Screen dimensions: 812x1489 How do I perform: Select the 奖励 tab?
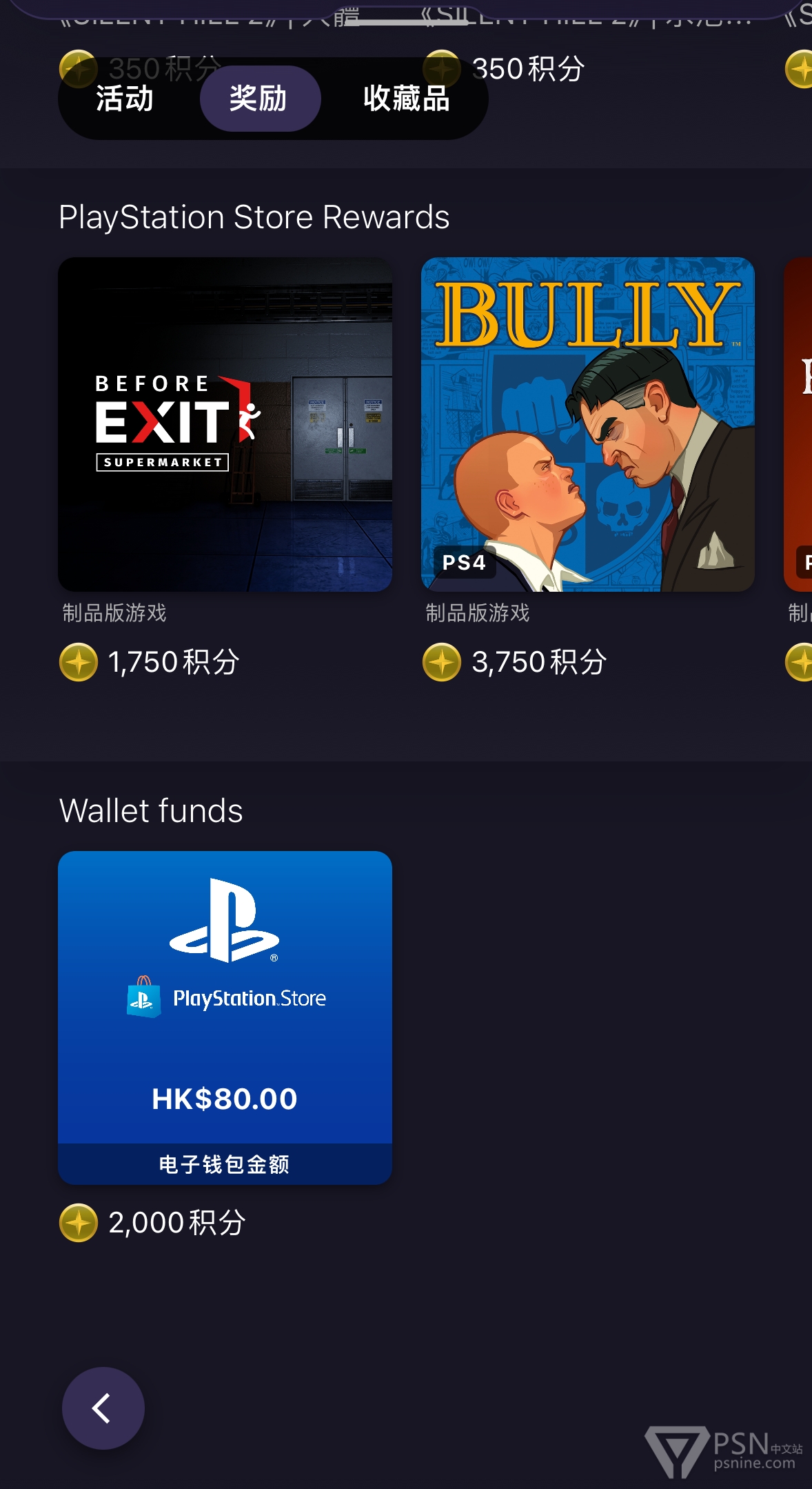[x=260, y=98]
